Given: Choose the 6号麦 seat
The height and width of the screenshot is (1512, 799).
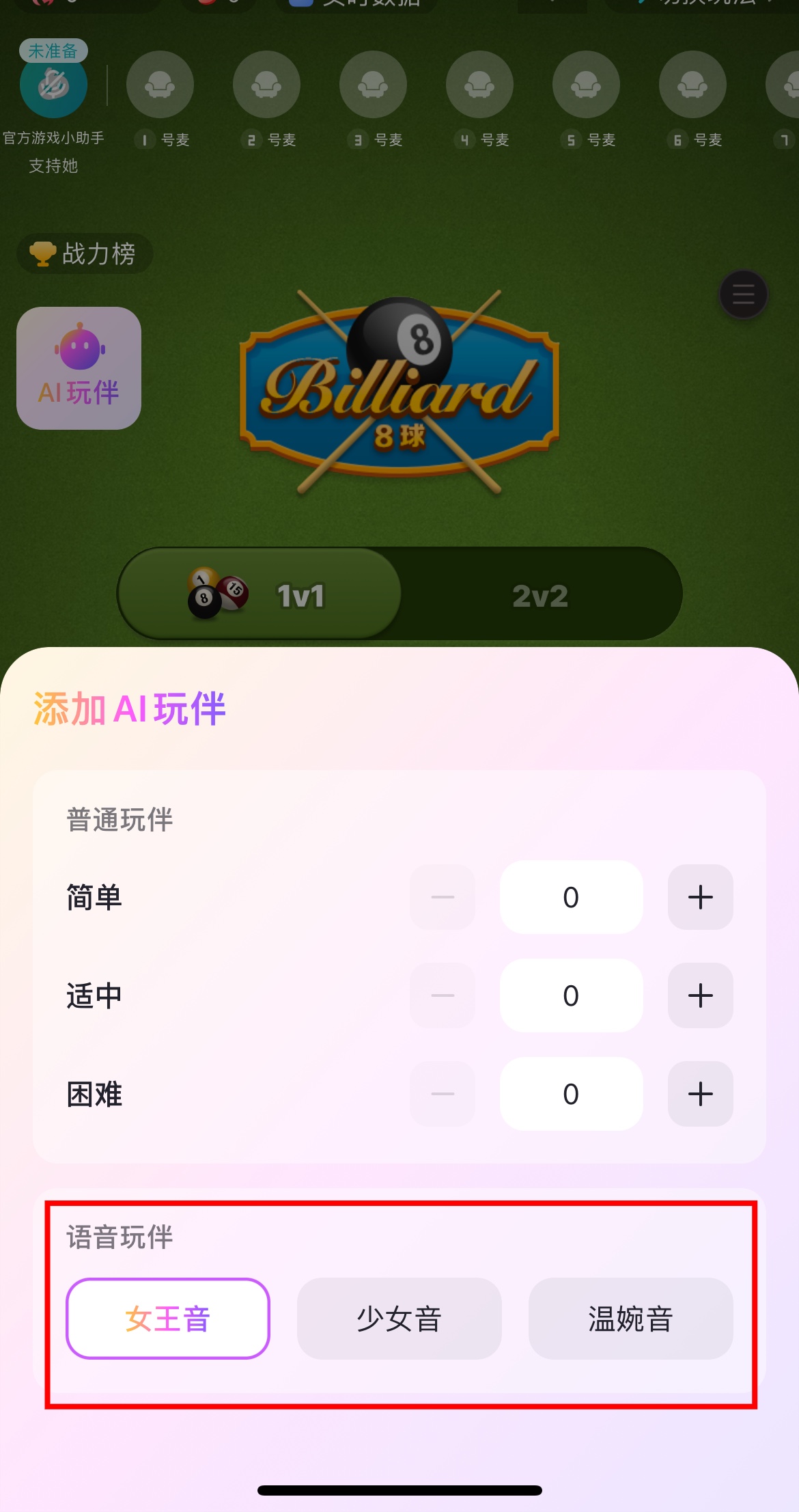Looking at the screenshot, I should point(692,85).
